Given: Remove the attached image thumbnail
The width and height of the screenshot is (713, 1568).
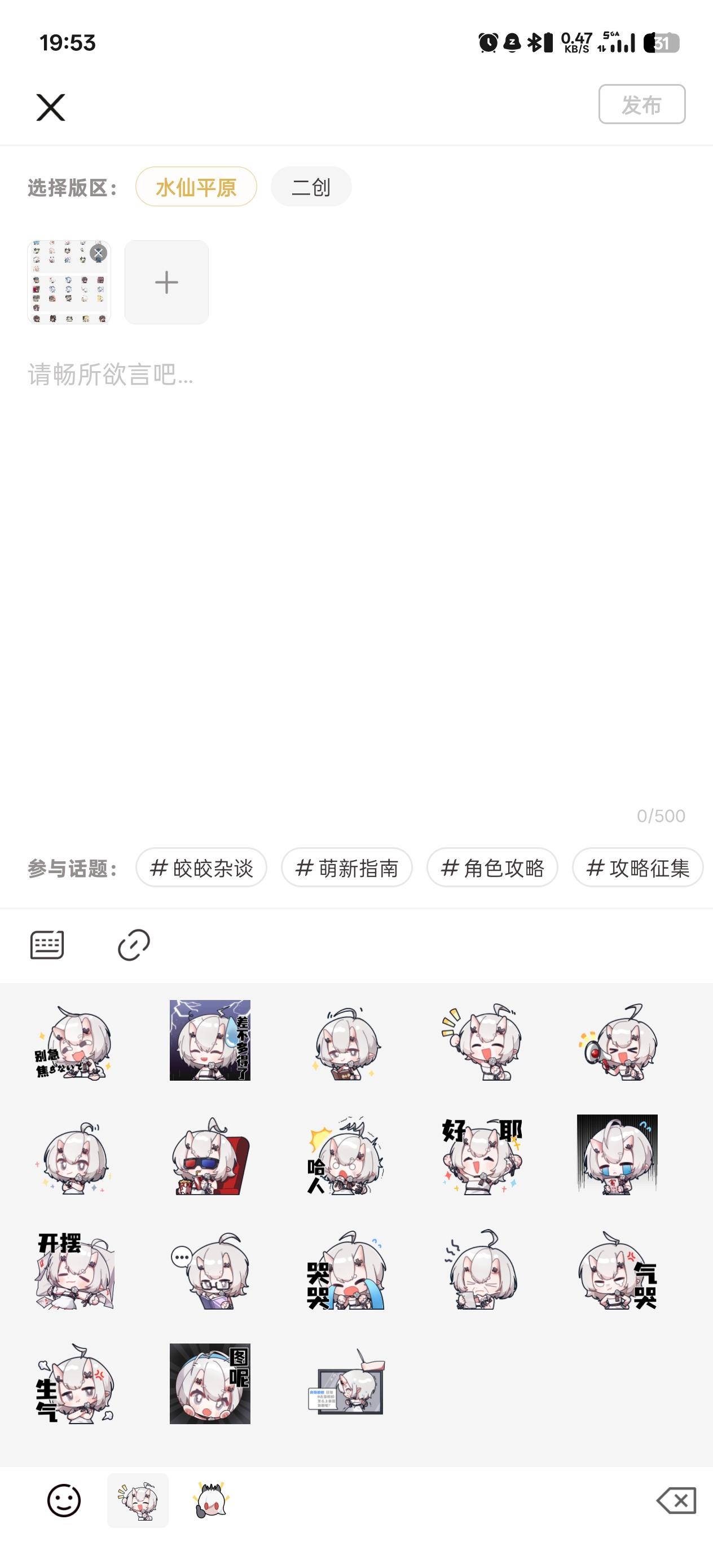Looking at the screenshot, I should point(98,253).
